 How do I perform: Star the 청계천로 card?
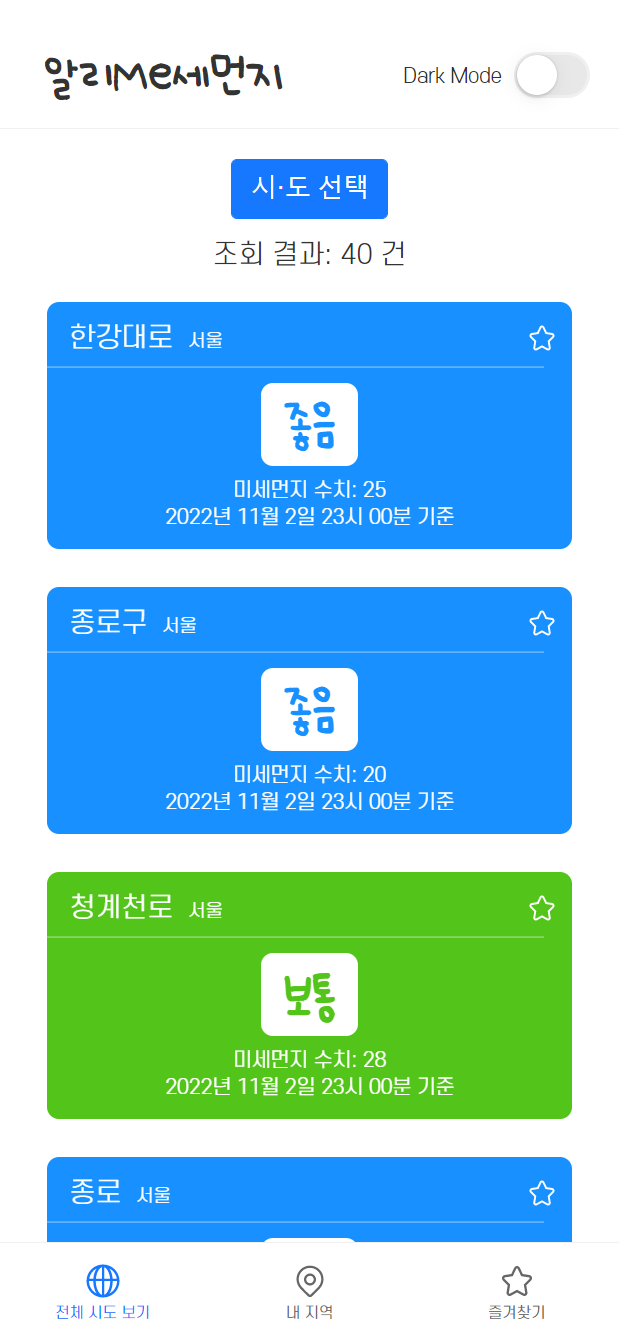point(541,909)
